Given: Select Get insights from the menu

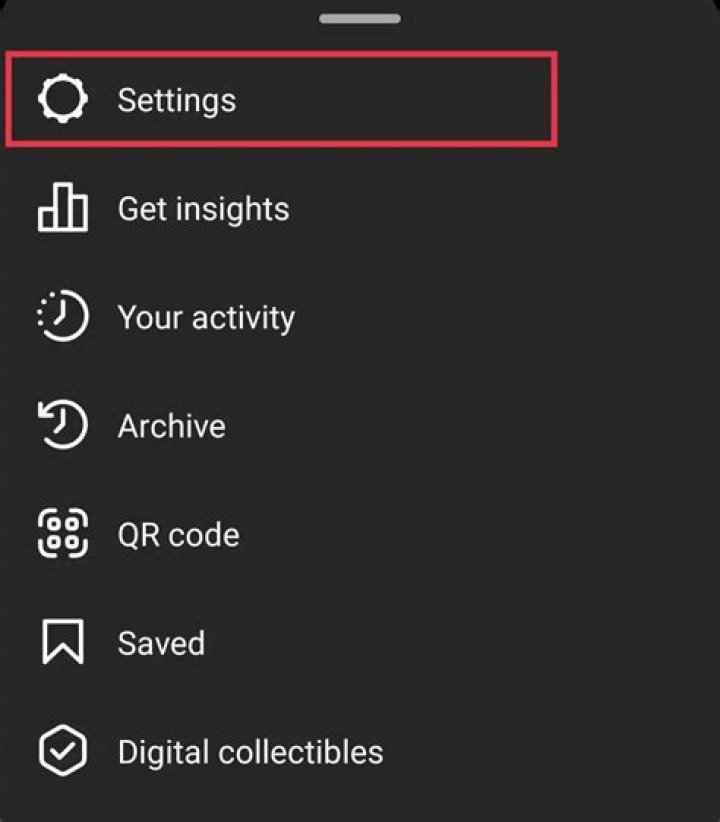Looking at the screenshot, I should pos(202,209).
